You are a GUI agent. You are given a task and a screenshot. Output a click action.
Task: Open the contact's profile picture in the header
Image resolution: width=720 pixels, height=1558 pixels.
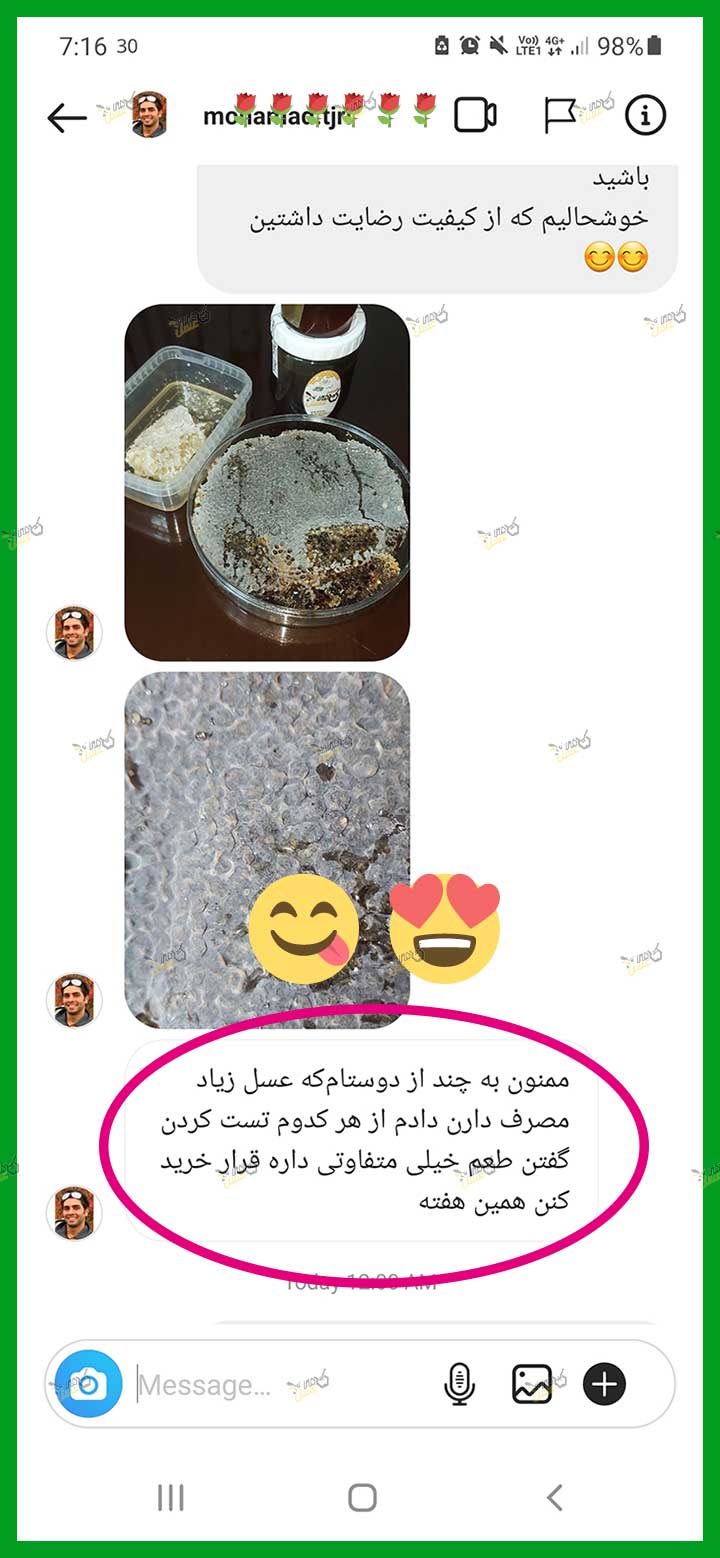coord(148,116)
